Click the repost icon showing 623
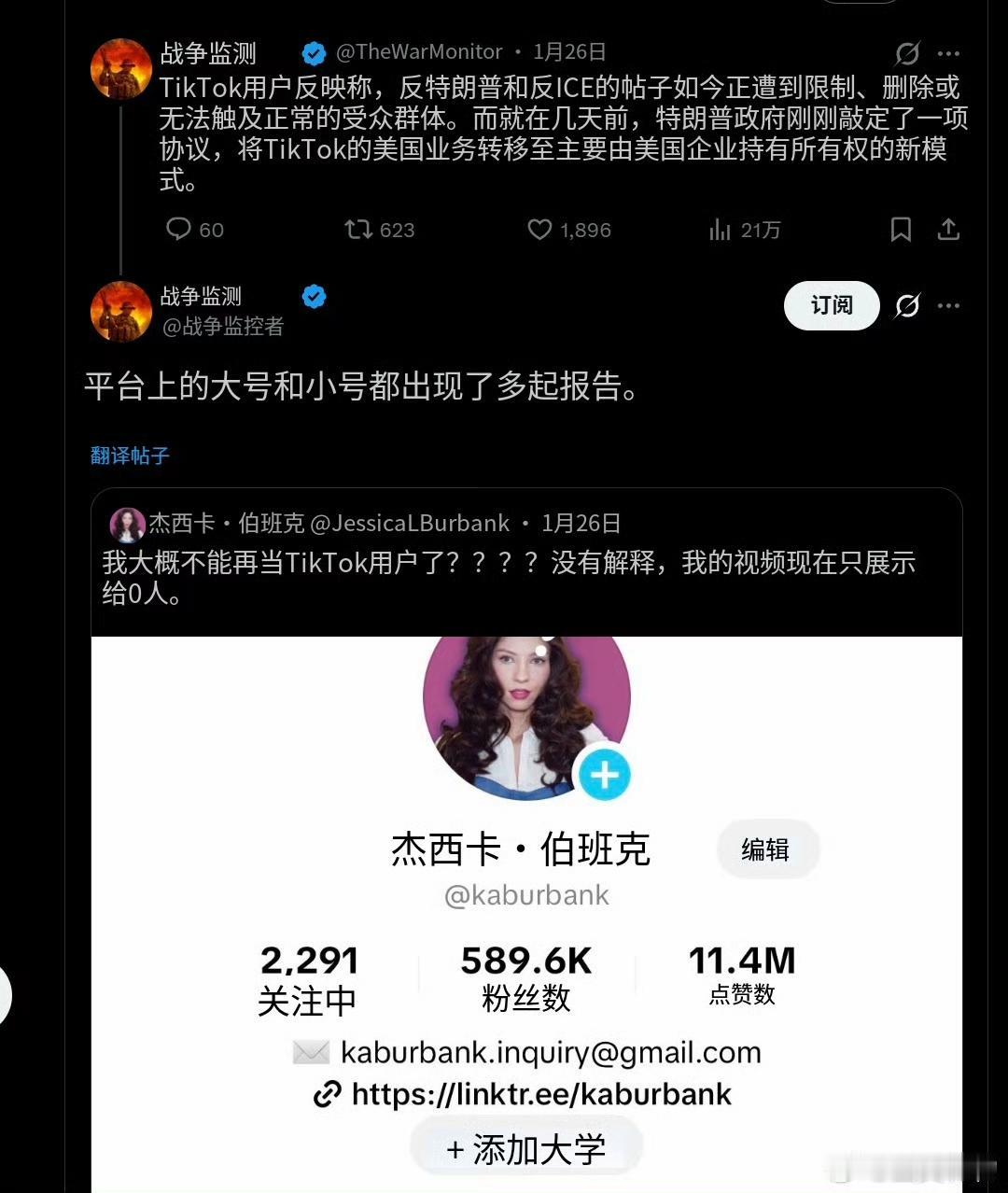Image resolution: width=1008 pixels, height=1193 pixels. click(357, 230)
